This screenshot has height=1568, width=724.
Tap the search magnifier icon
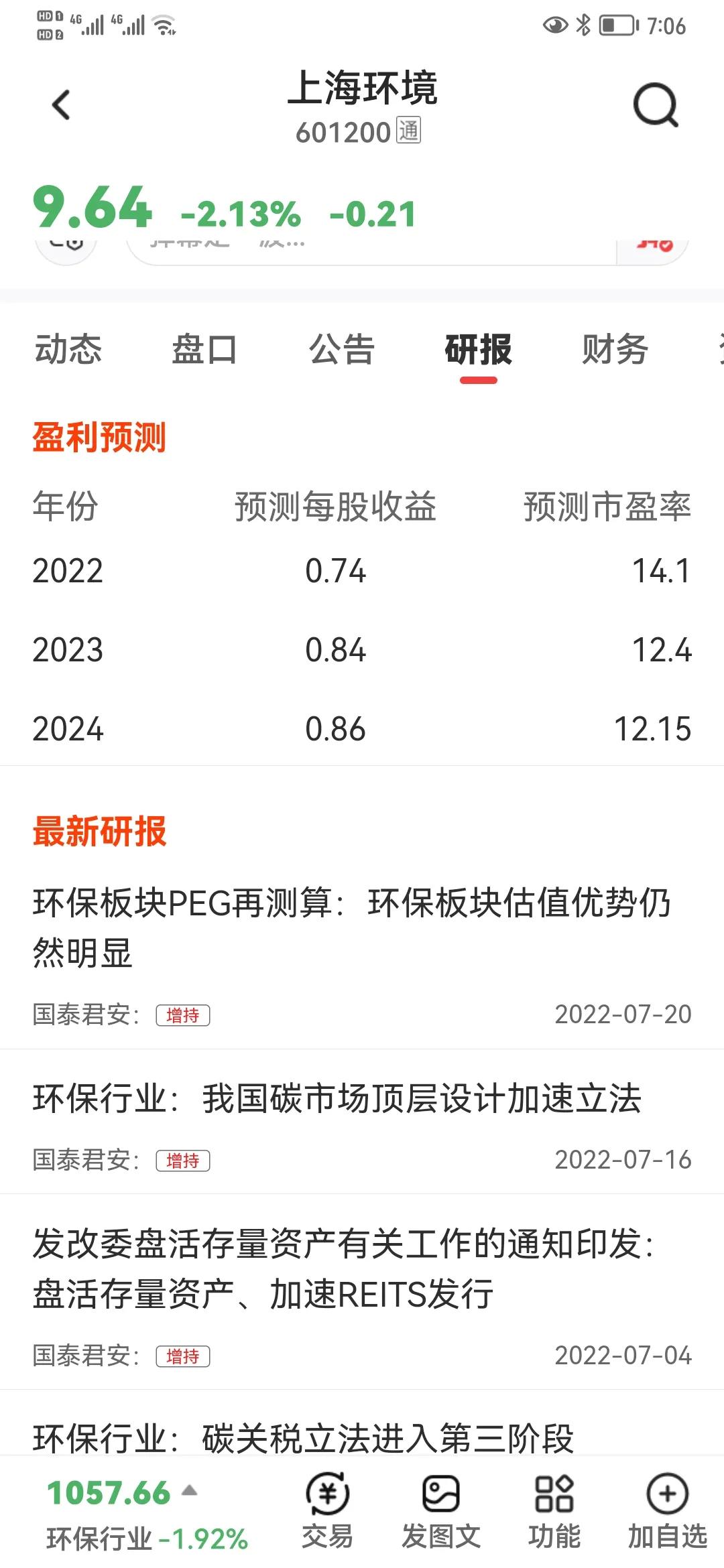(x=655, y=106)
